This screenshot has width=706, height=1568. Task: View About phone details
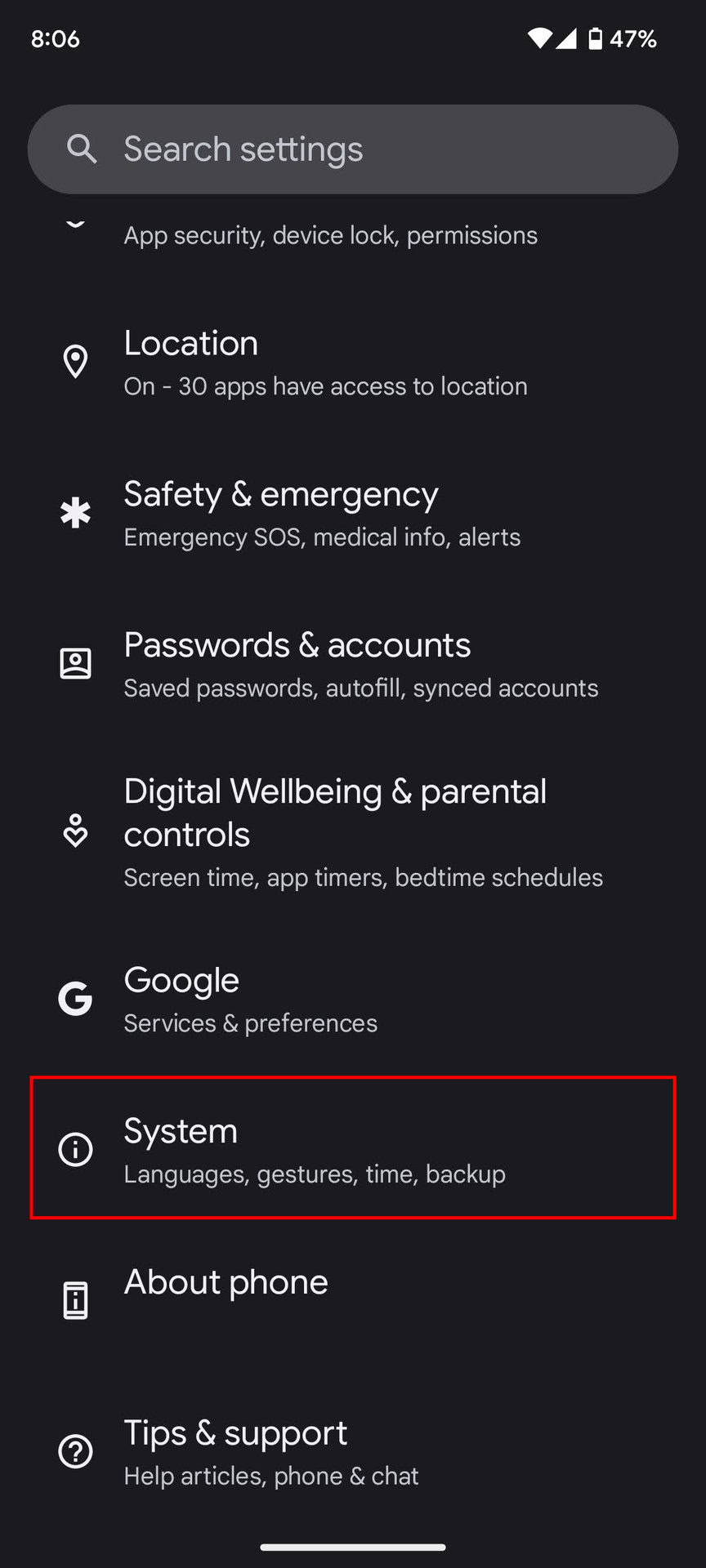tap(353, 1300)
